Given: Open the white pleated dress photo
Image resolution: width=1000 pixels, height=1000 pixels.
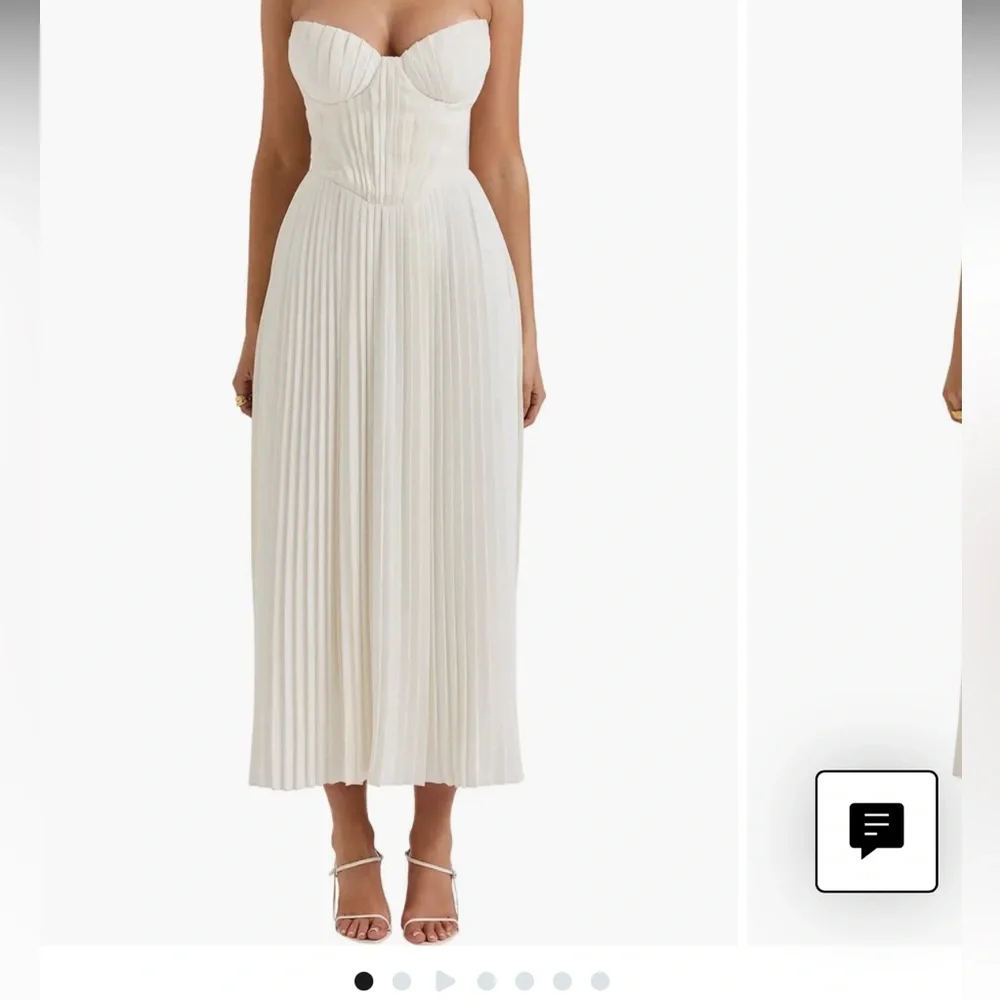Looking at the screenshot, I should click(388, 470).
